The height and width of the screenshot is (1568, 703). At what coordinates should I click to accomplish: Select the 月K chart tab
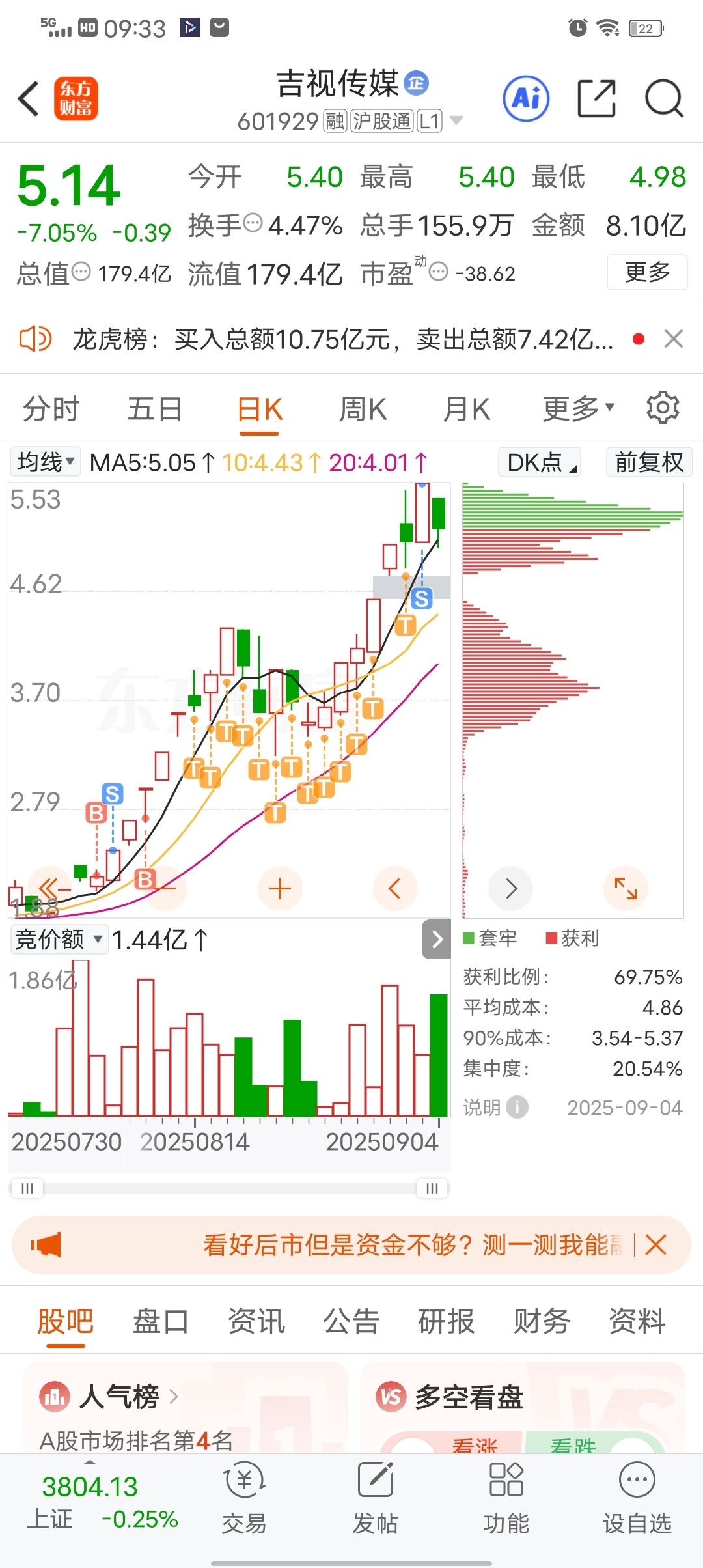(x=467, y=409)
